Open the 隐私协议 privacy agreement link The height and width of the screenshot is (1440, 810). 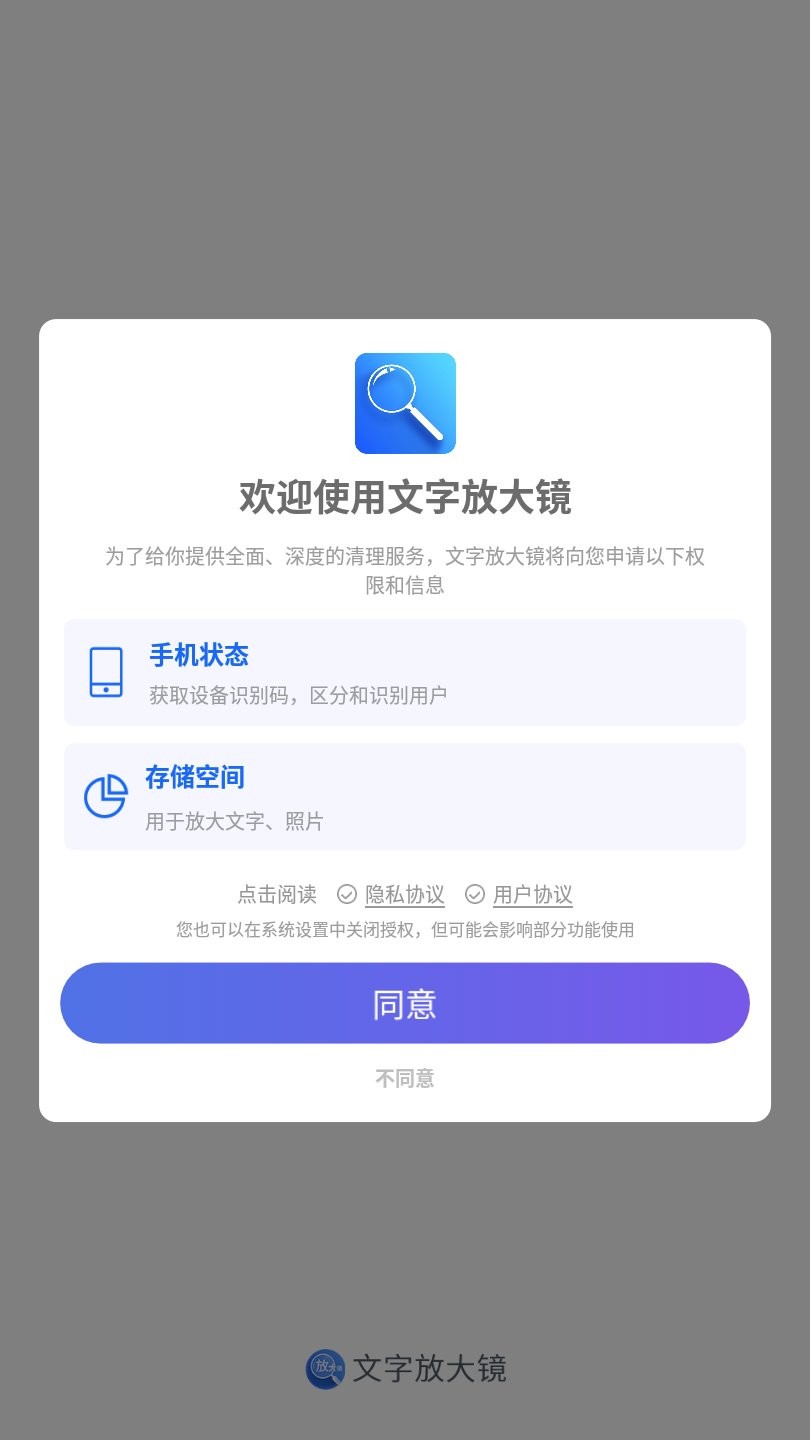(x=404, y=895)
